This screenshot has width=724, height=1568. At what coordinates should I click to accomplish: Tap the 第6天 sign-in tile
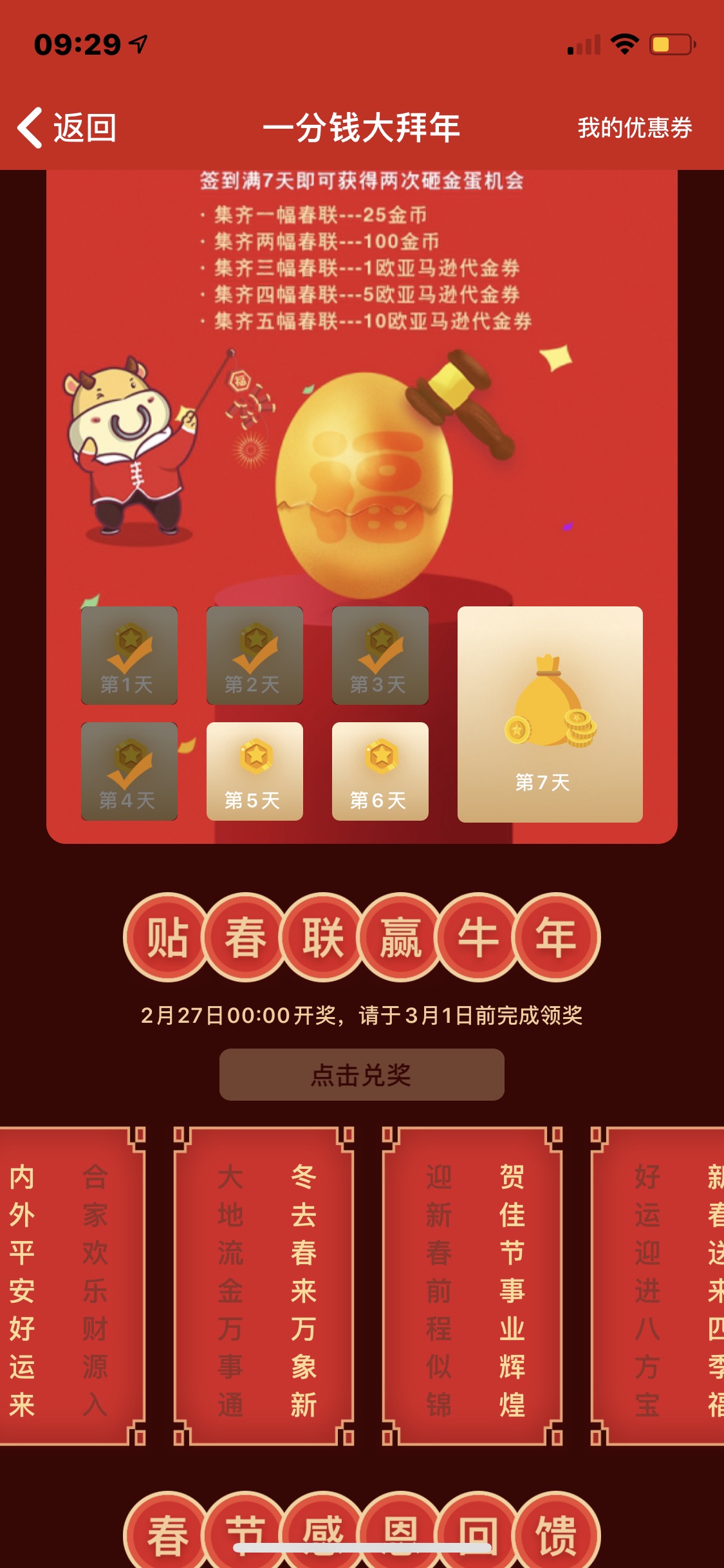click(x=380, y=771)
